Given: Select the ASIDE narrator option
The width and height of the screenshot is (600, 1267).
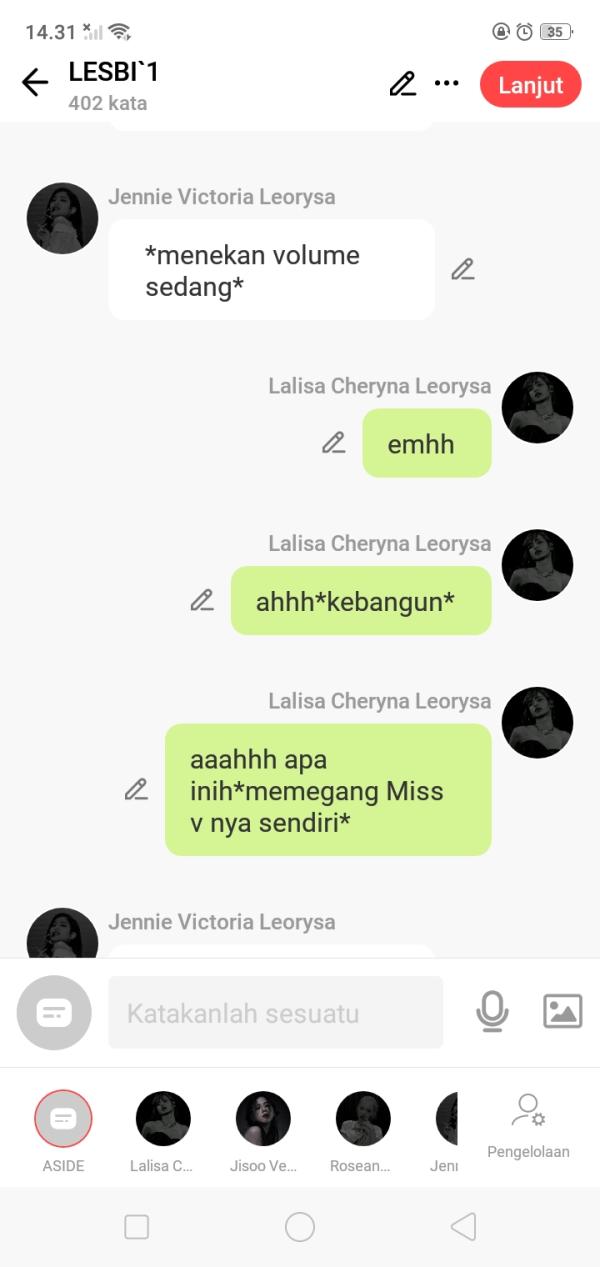Looking at the screenshot, I should pos(63,1119).
